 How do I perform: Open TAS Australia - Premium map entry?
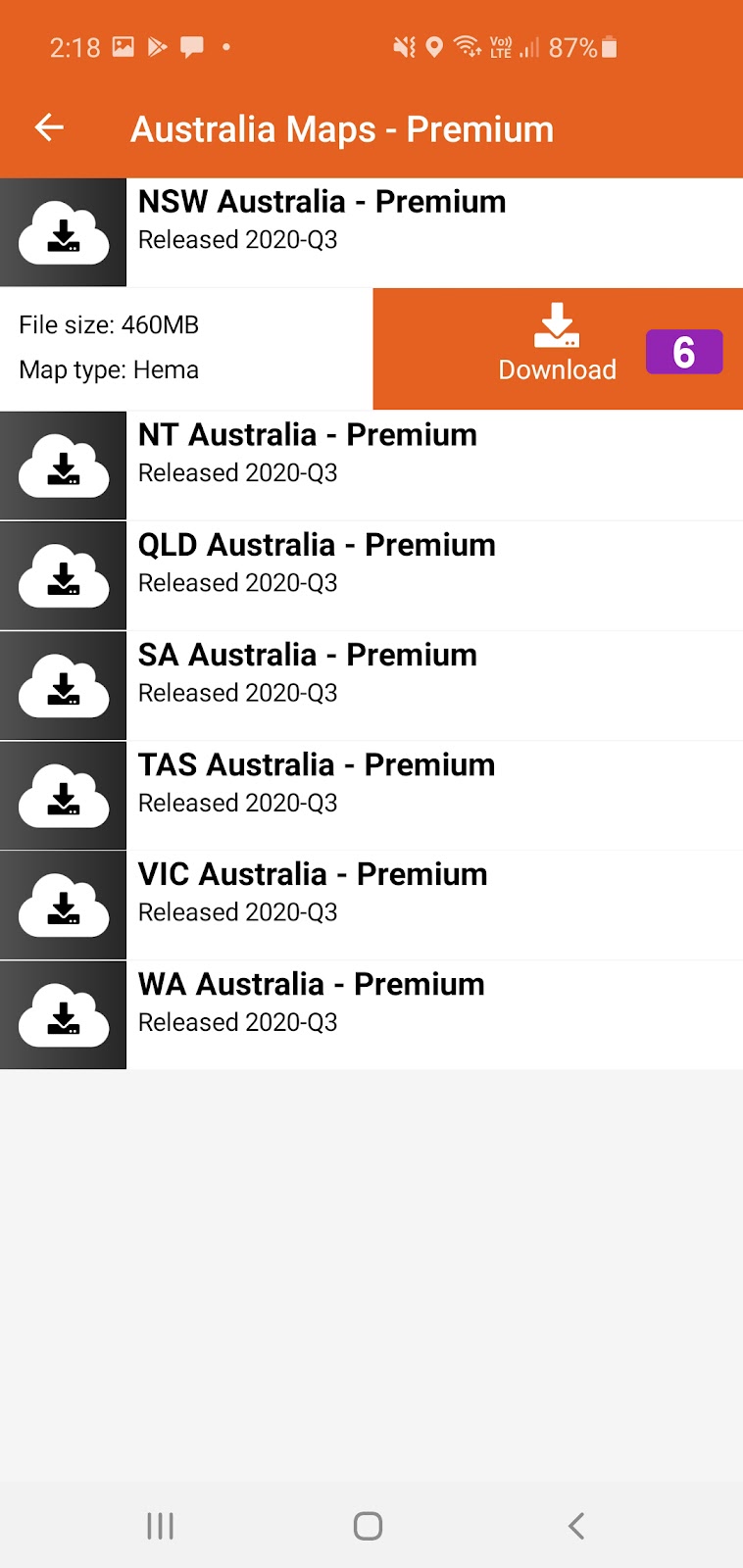[x=371, y=795]
